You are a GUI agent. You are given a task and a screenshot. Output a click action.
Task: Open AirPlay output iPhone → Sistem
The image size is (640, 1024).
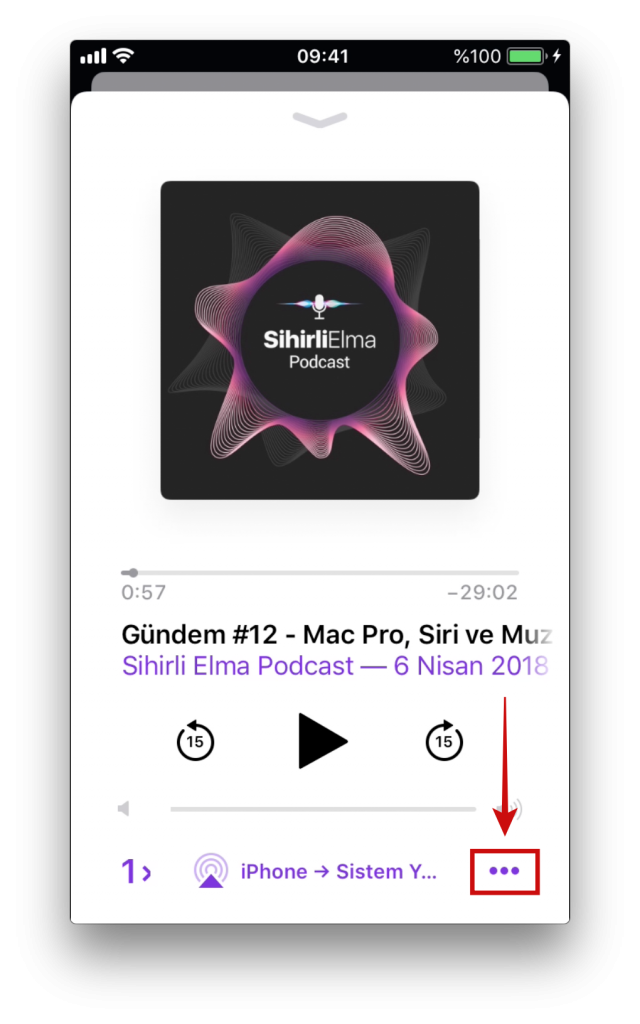pos(316,872)
